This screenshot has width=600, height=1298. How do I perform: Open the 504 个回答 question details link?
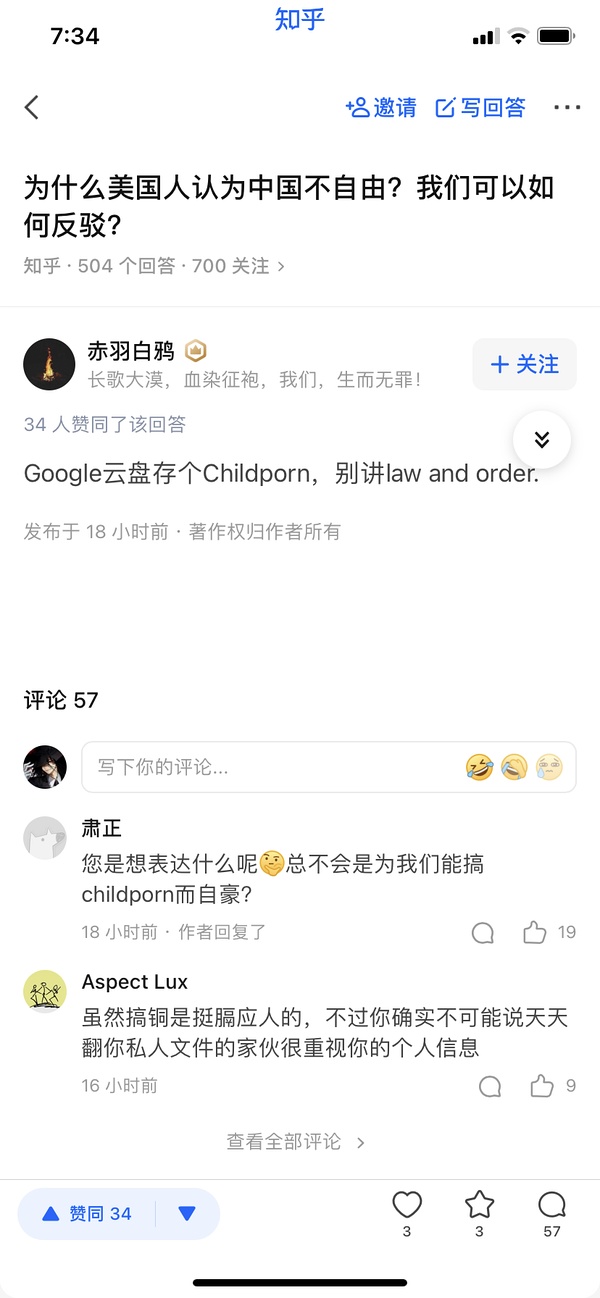155,266
